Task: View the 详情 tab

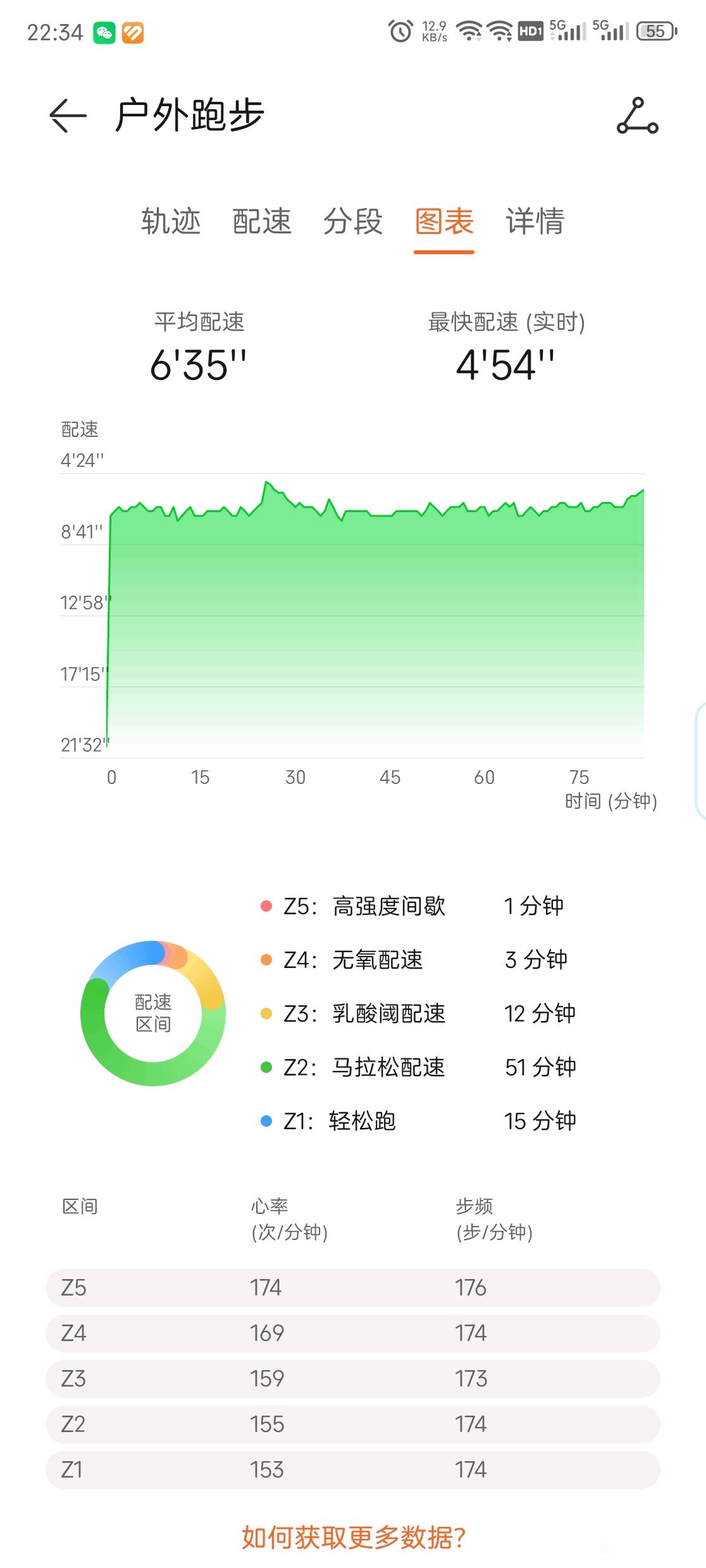Action: pos(535,221)
